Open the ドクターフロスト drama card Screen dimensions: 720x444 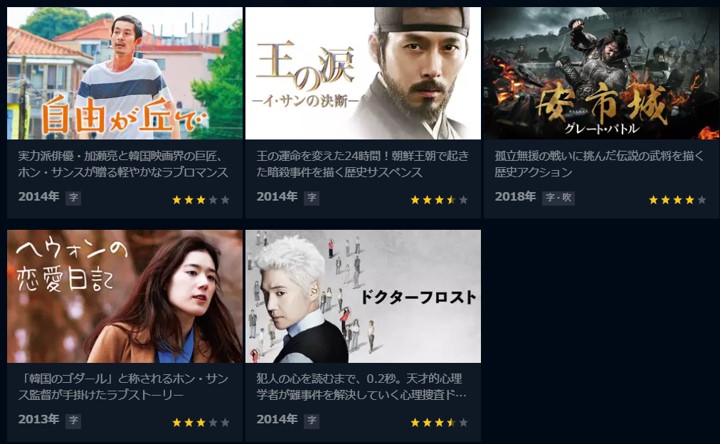(x=363, y=297)
